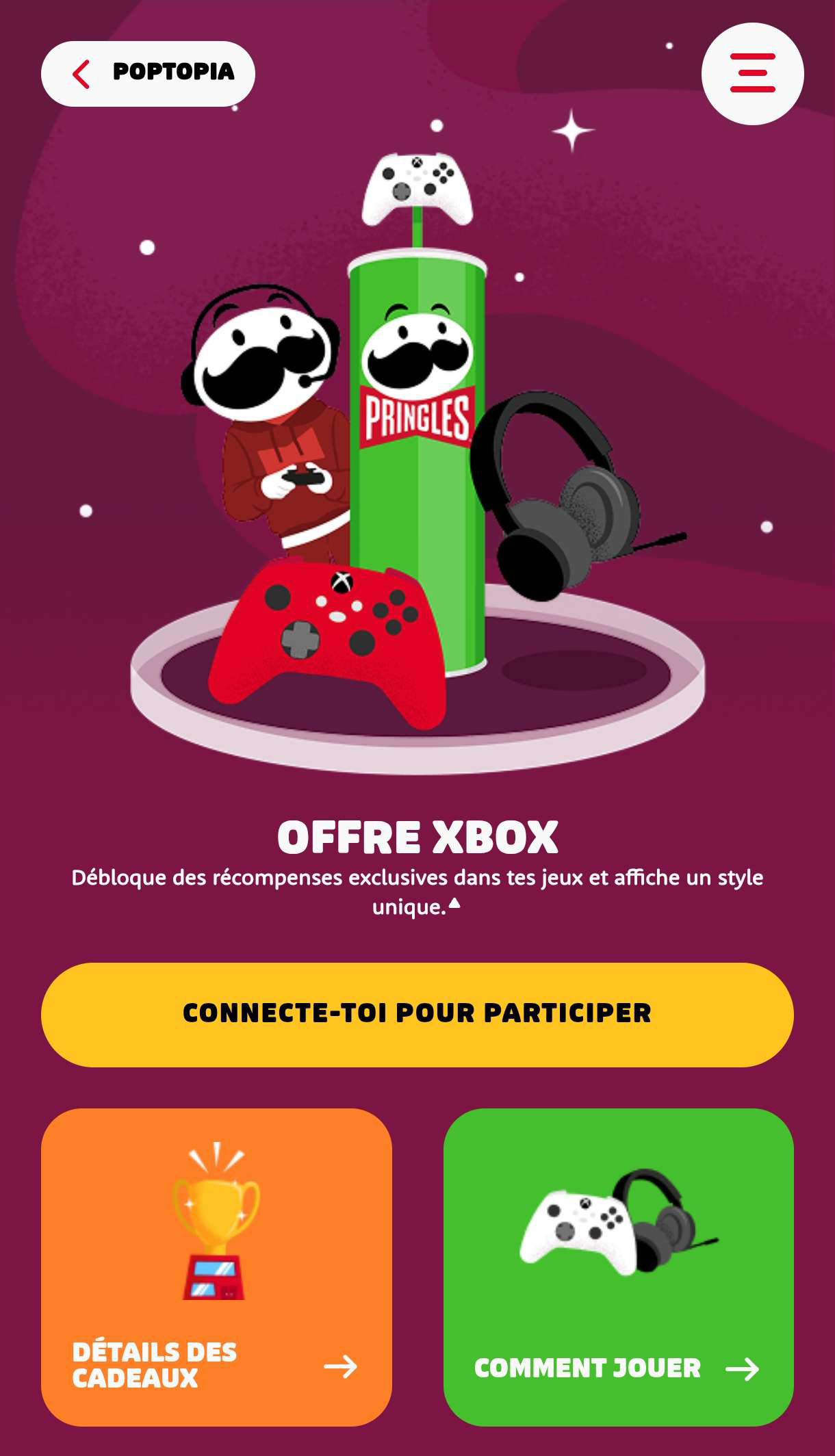This screenshot has height=1456, width=835.
Task: Go back to Poptopia
Action: click(148, 73)
